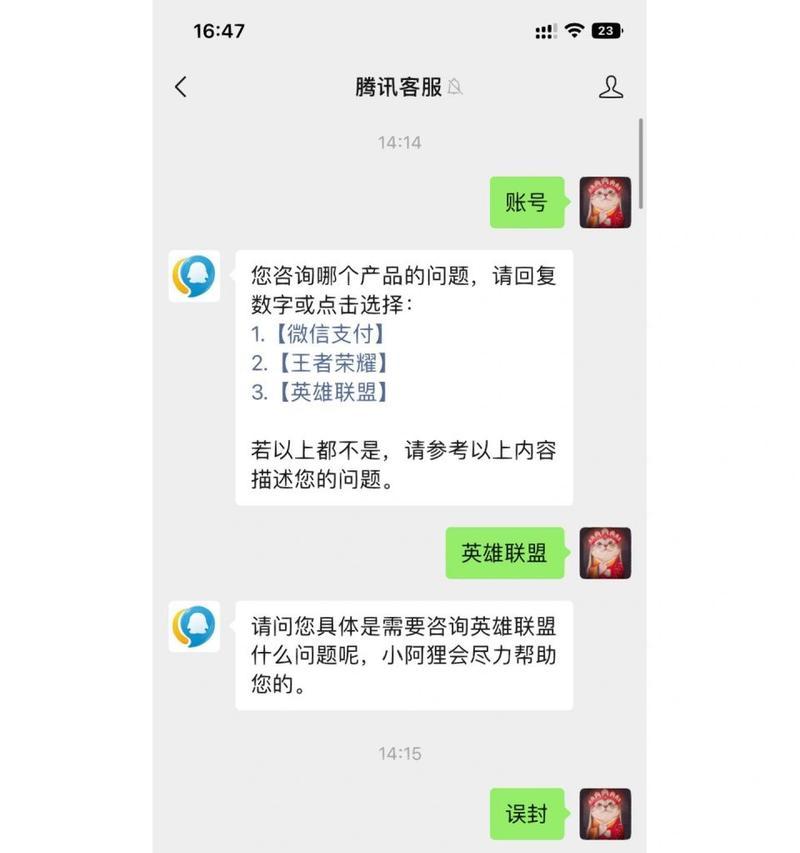Tap my avatar beside the 误封 message
This screenshot has height=853, width=800.
tap(605, 813)
